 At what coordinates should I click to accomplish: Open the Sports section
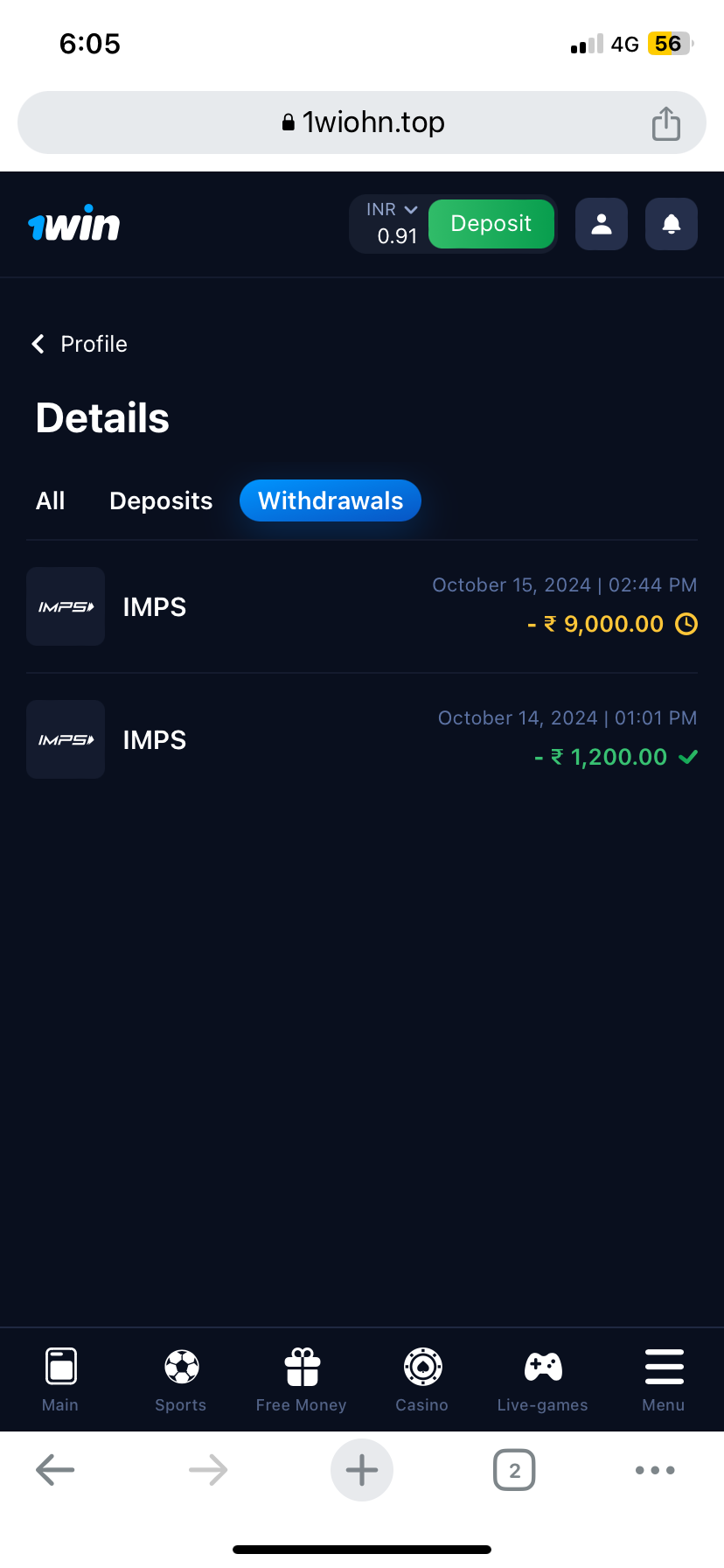point(181,1379)
